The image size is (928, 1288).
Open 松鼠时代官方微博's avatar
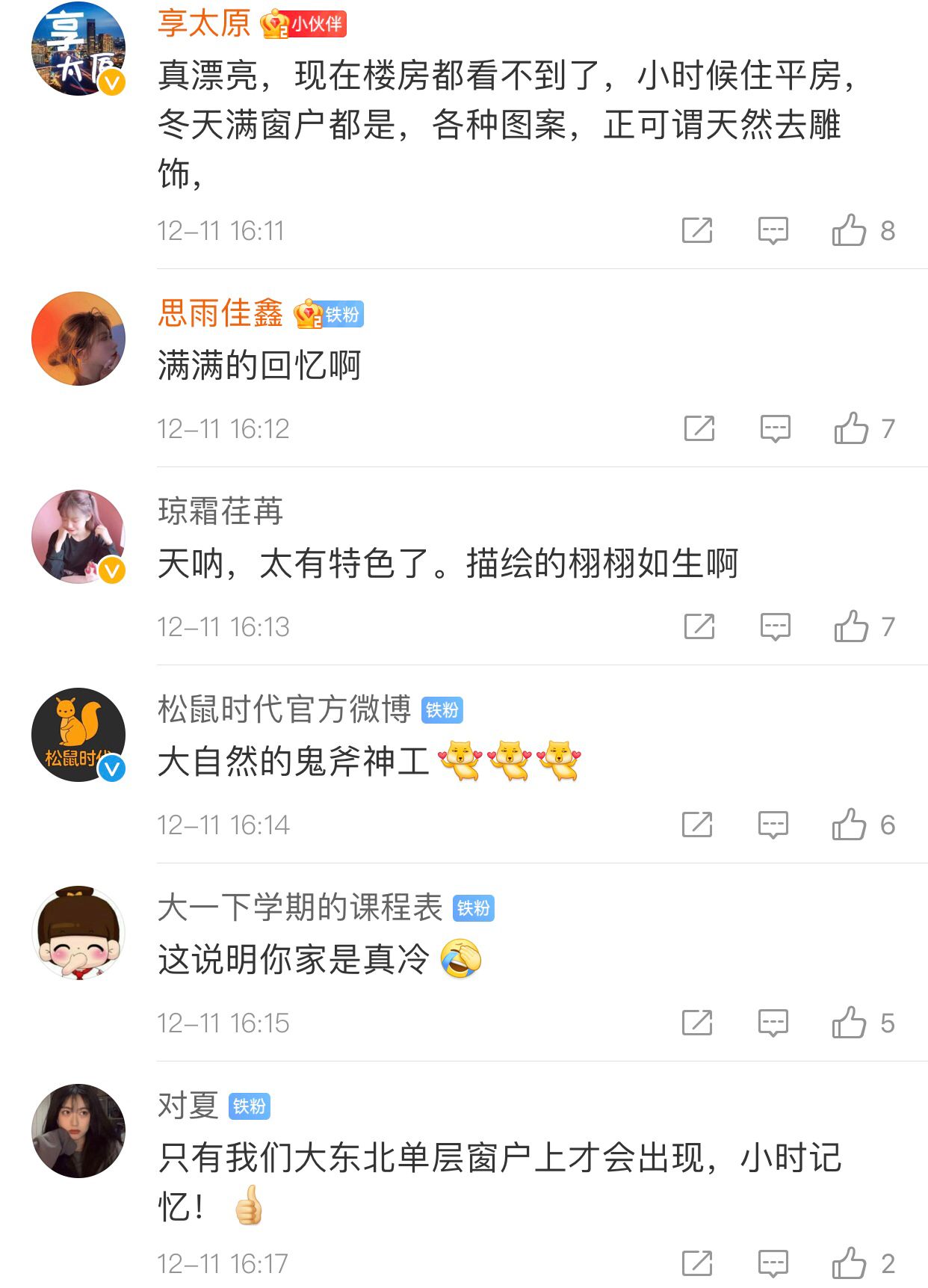pos(78,735)
